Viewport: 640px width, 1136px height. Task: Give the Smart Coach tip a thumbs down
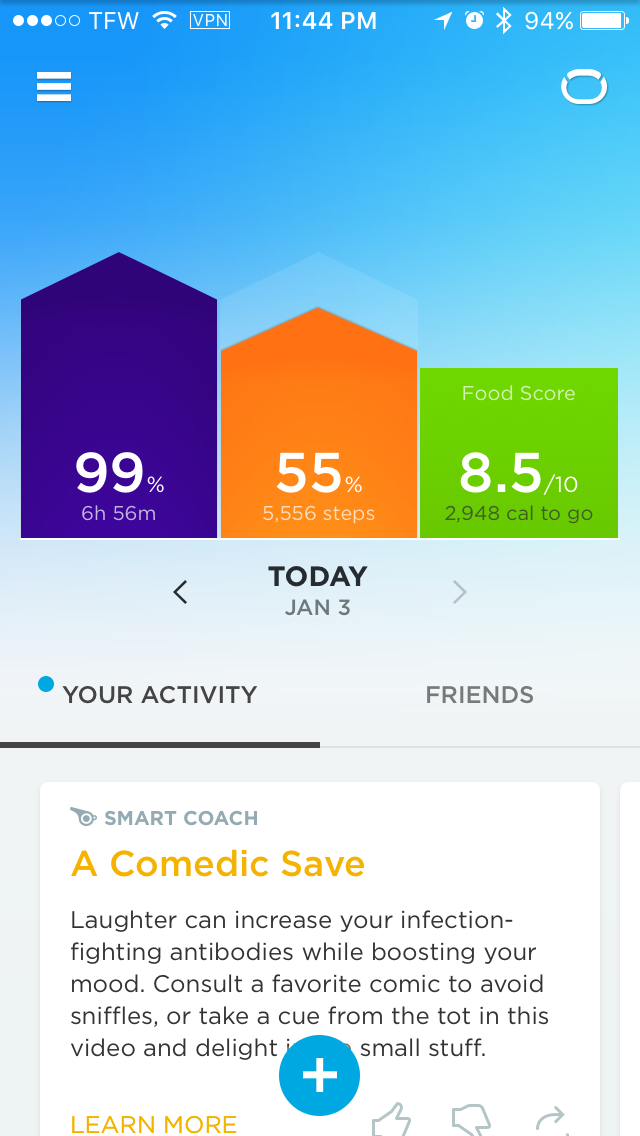click(x=470, y=1119)
